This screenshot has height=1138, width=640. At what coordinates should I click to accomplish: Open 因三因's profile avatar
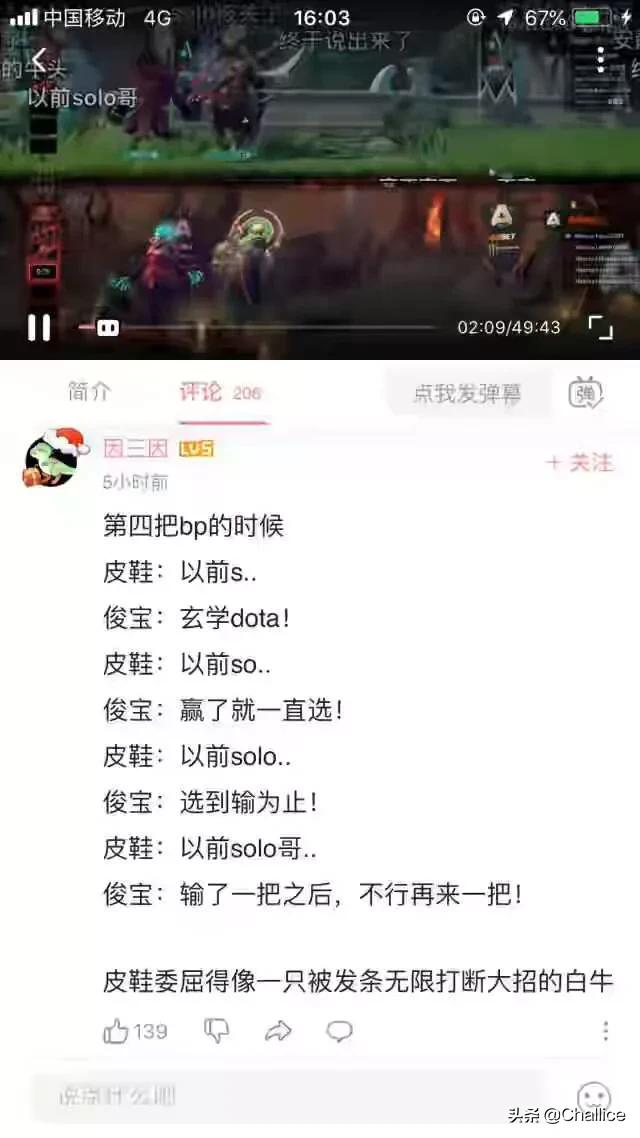pyautogui.click(x=51, y=459)
